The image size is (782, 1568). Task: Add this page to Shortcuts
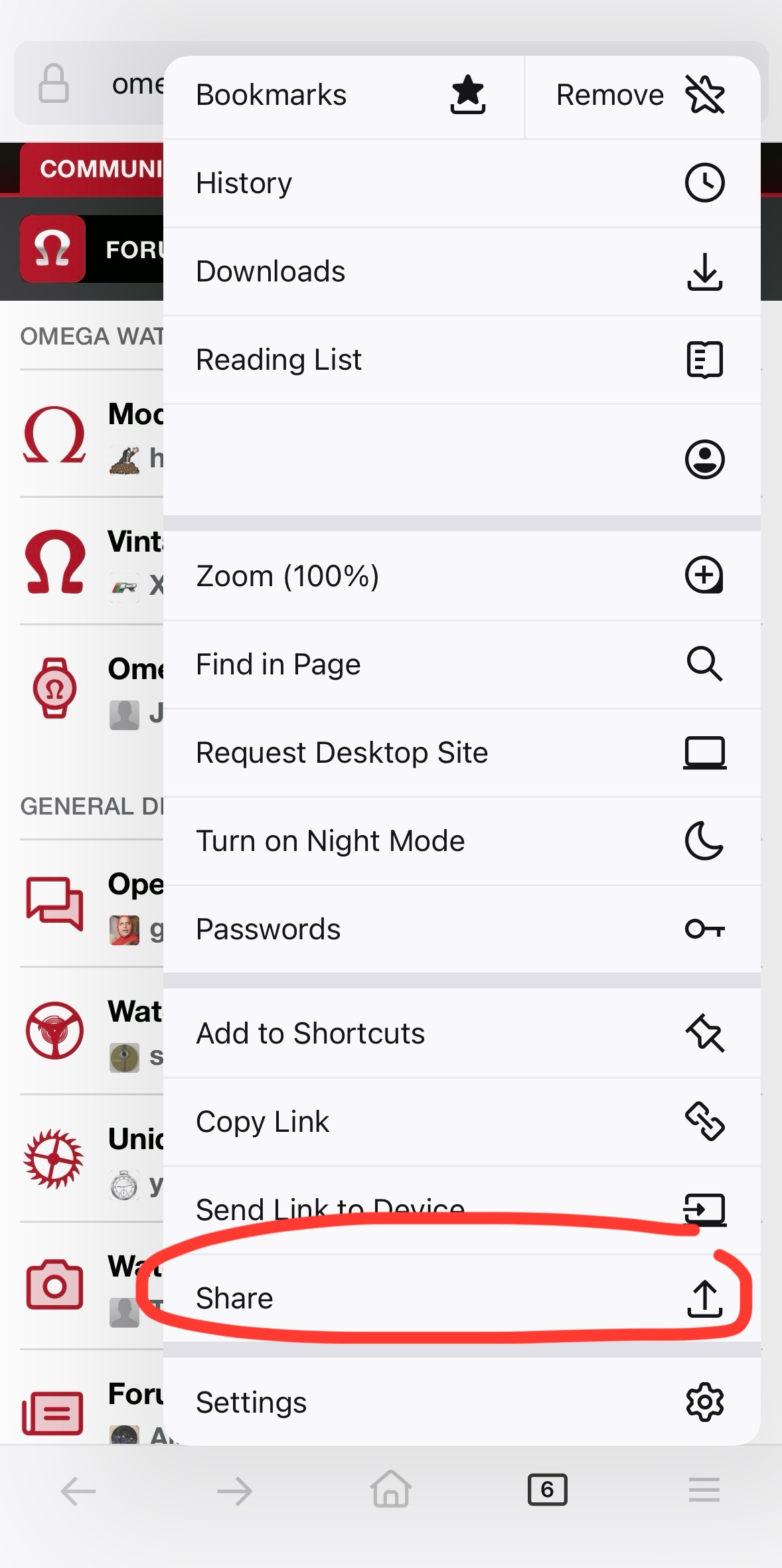tap(461, 1033)
